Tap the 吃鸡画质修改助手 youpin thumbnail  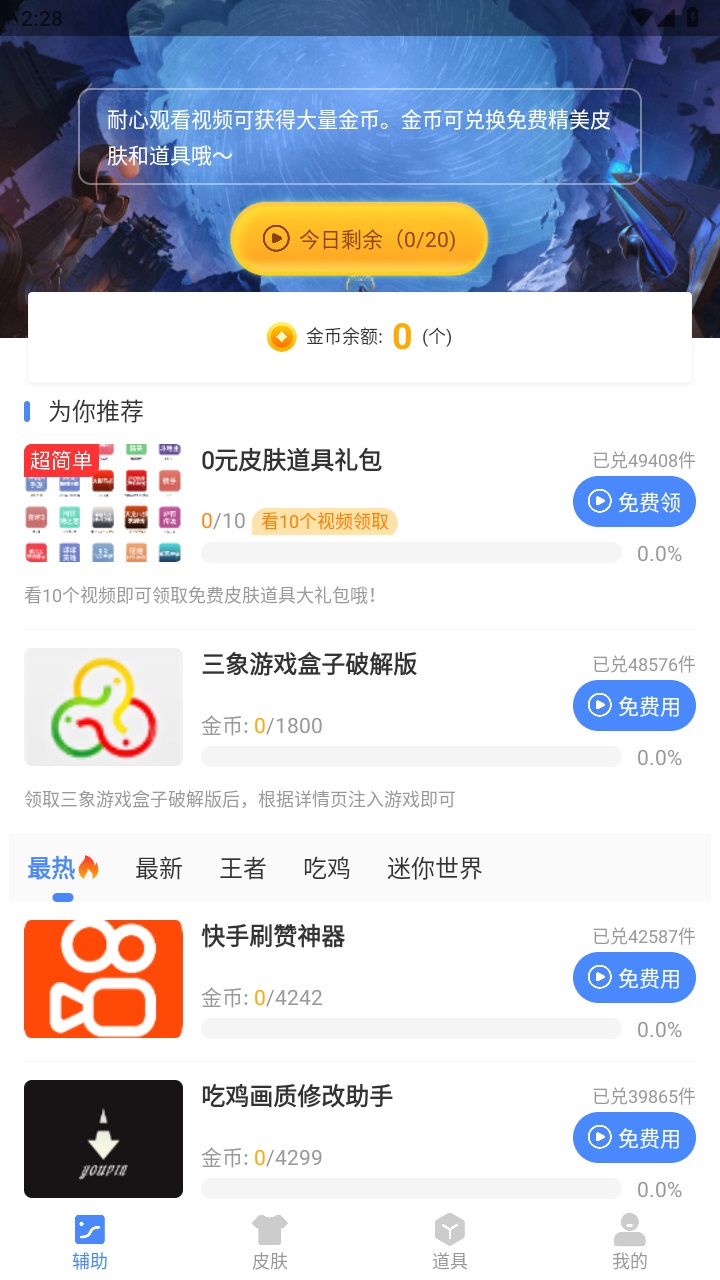[103, 1138]
